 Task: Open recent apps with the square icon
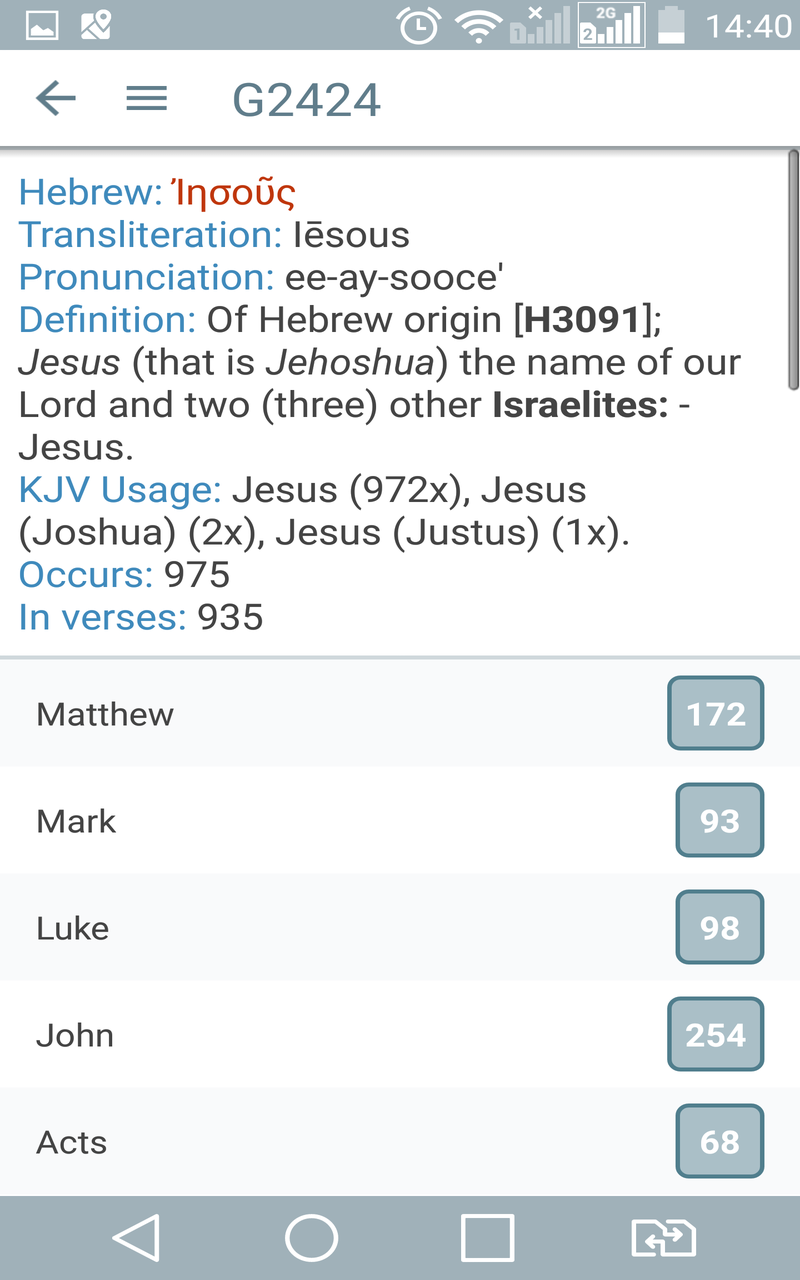tap(487, 1237)
